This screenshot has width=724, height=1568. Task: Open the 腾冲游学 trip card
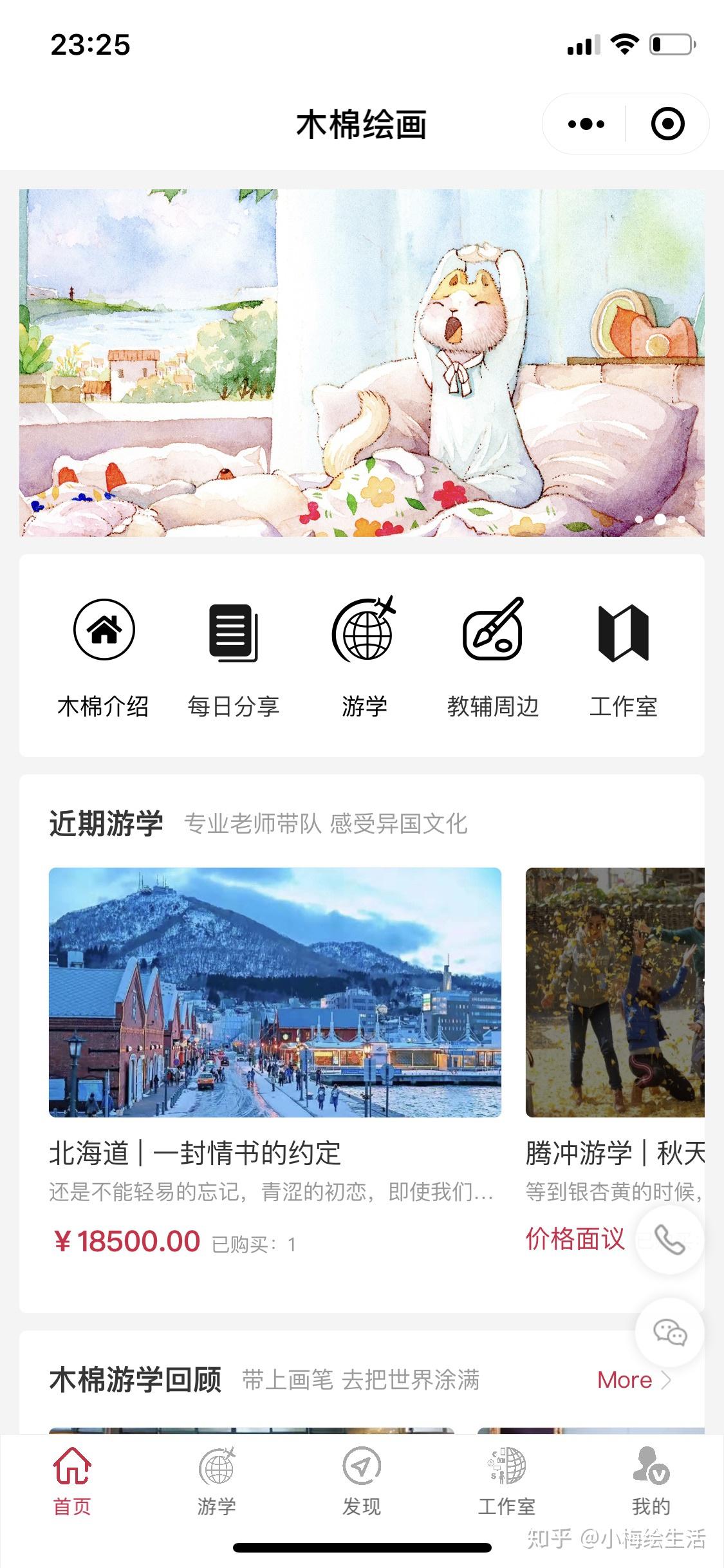[x=615, y=1063]
